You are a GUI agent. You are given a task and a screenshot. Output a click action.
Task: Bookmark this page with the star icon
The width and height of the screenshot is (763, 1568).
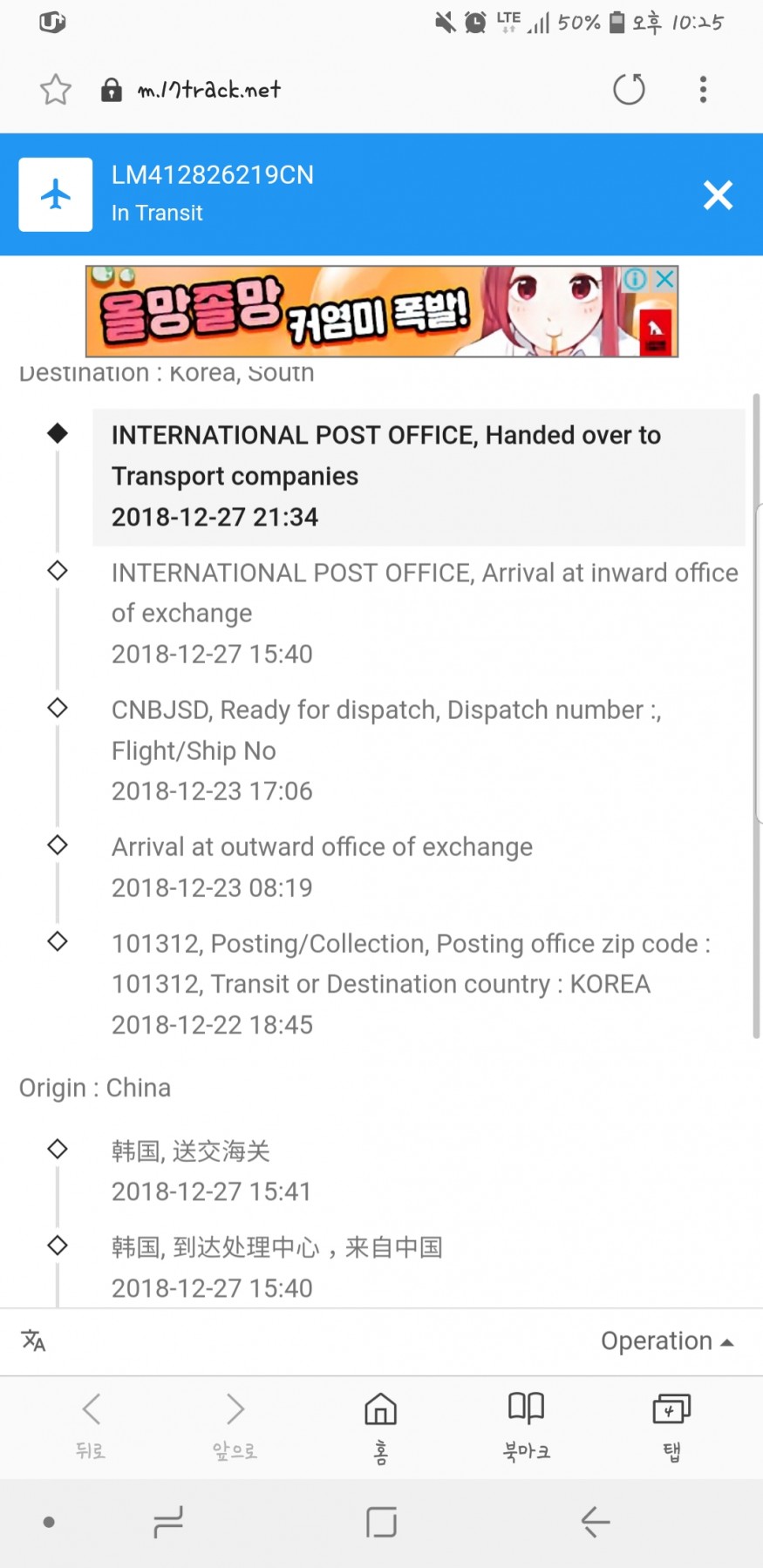(x=56, y=89)
